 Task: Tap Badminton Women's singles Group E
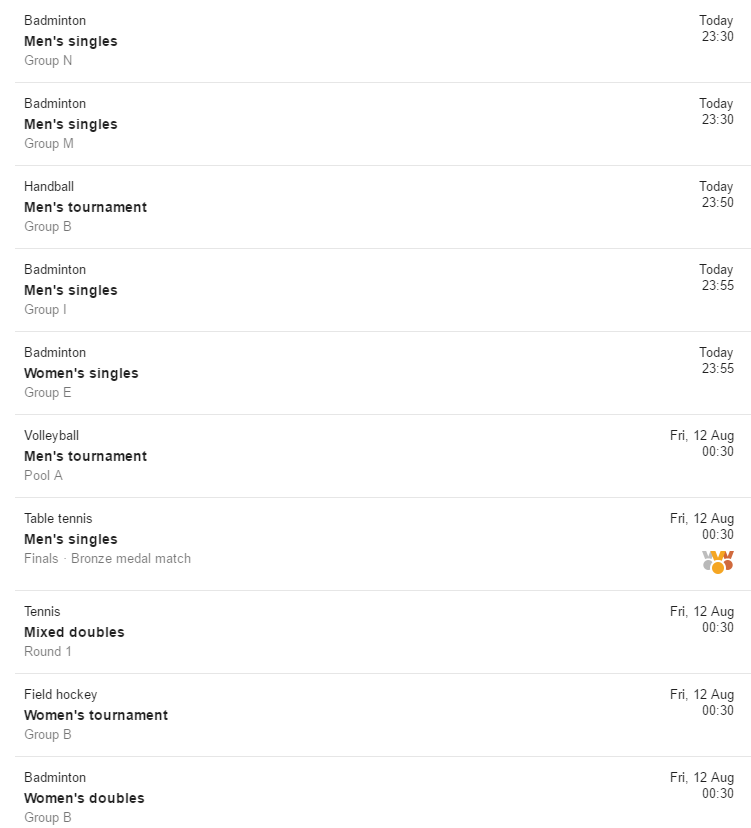(x=81, y=373)
